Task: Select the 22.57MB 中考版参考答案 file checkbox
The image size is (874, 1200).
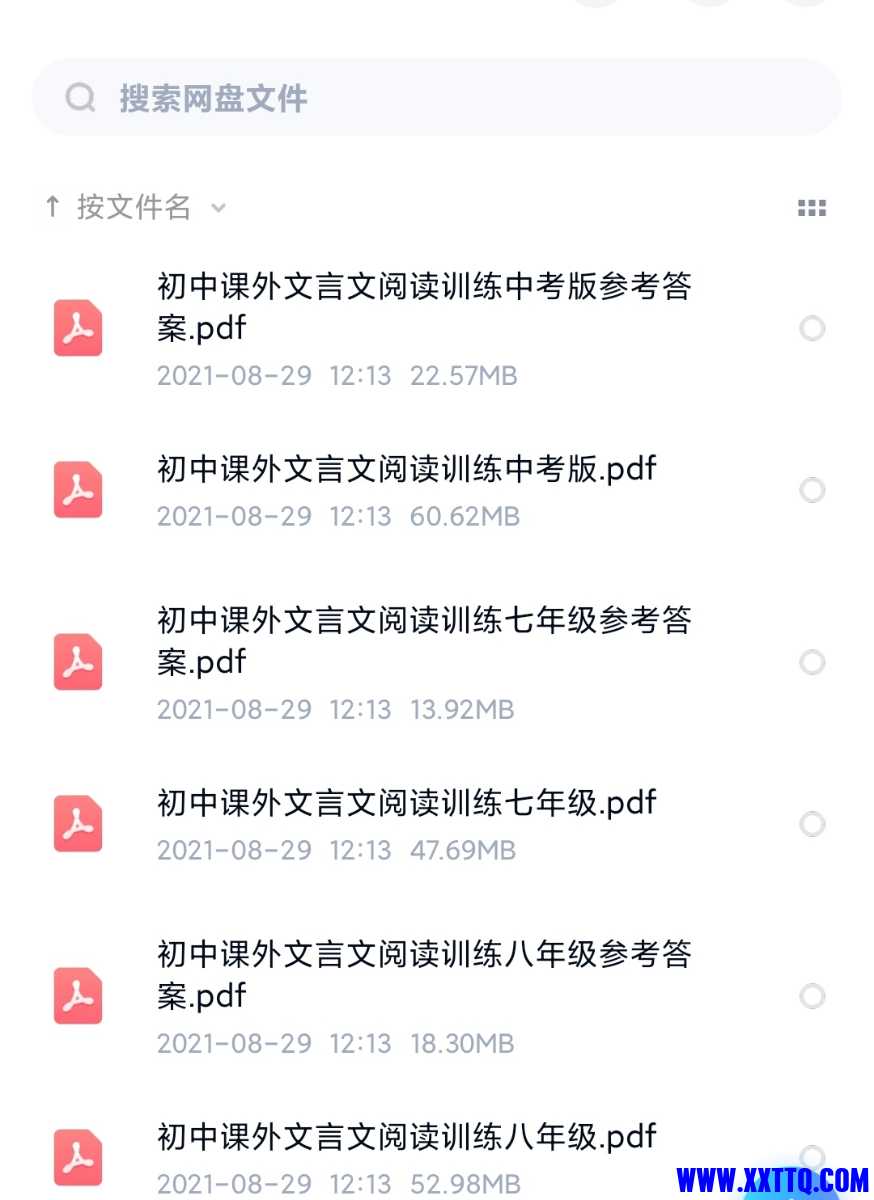Action: pyautogui.click(x=812, y=328)
